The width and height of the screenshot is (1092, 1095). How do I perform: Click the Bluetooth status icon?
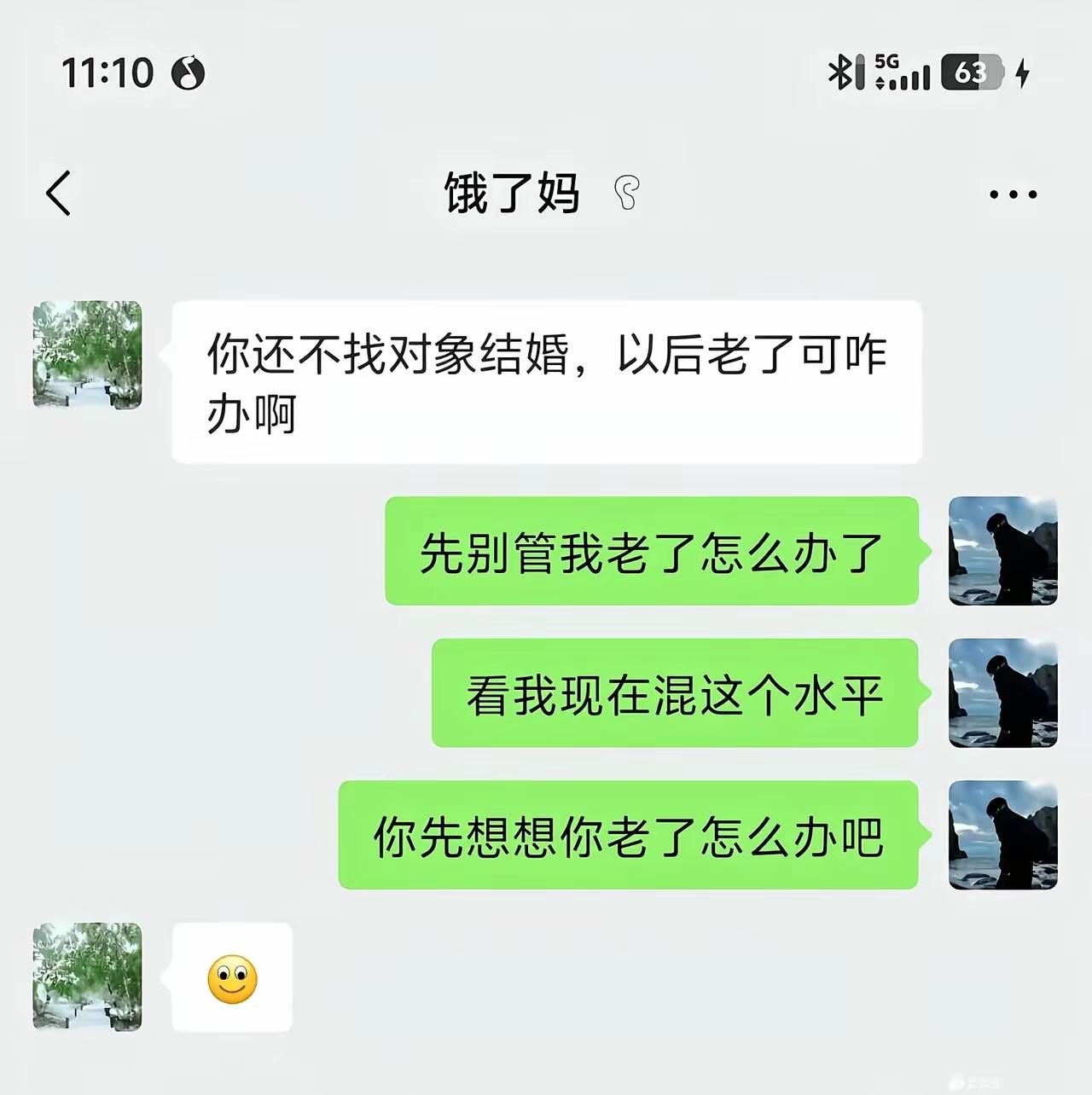tap(841, 73)
